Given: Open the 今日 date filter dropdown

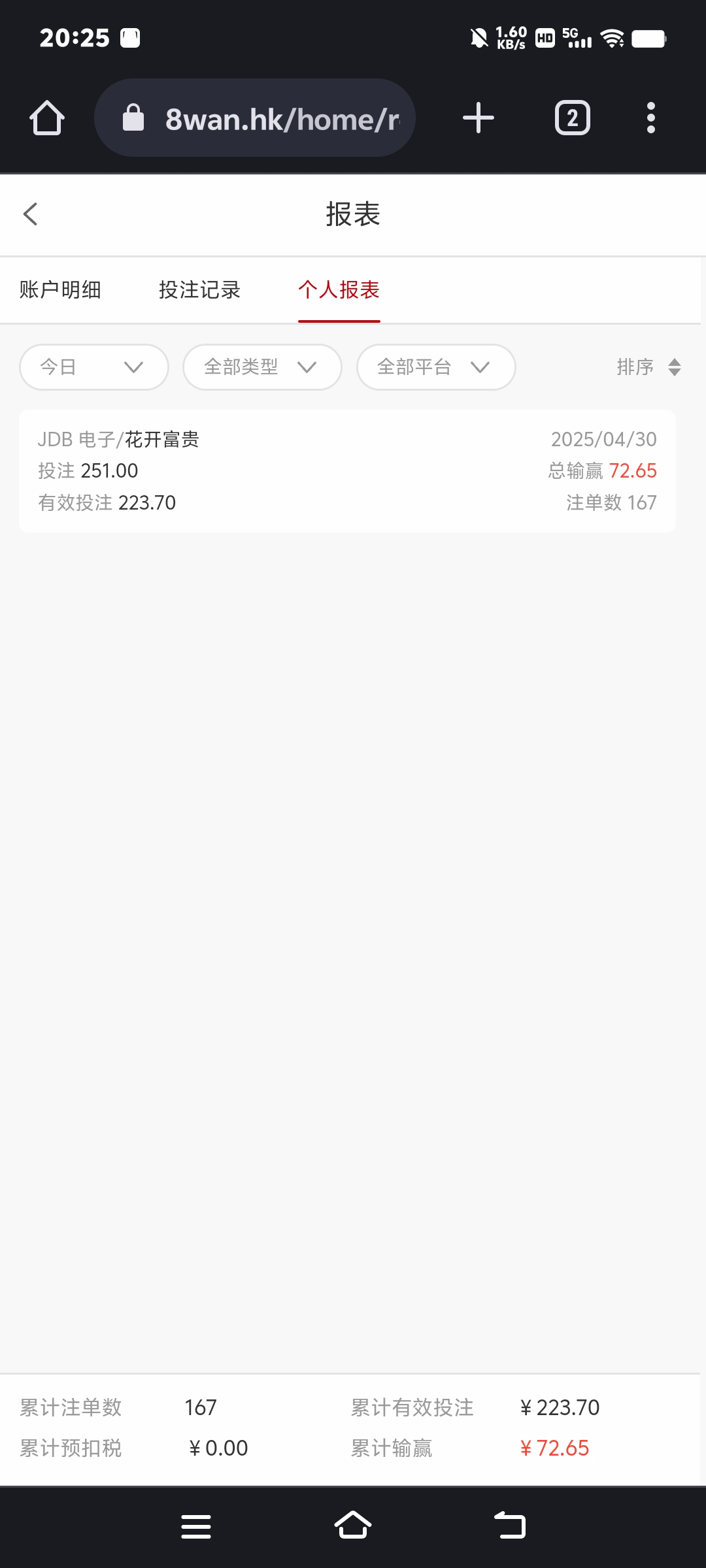Looking at the screenshot, I should click(93, 367).
